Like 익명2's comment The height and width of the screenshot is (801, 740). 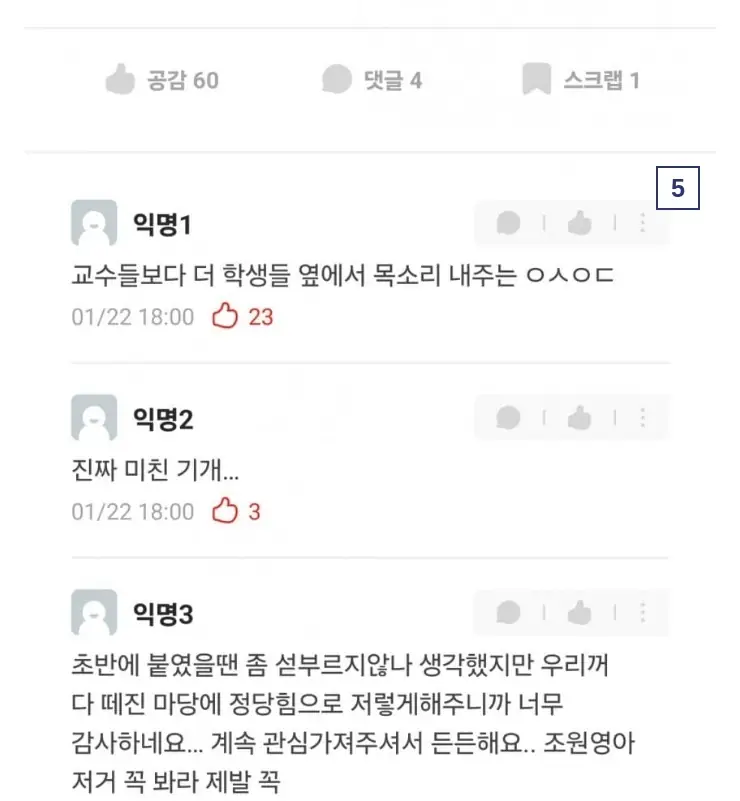point(579,417)
